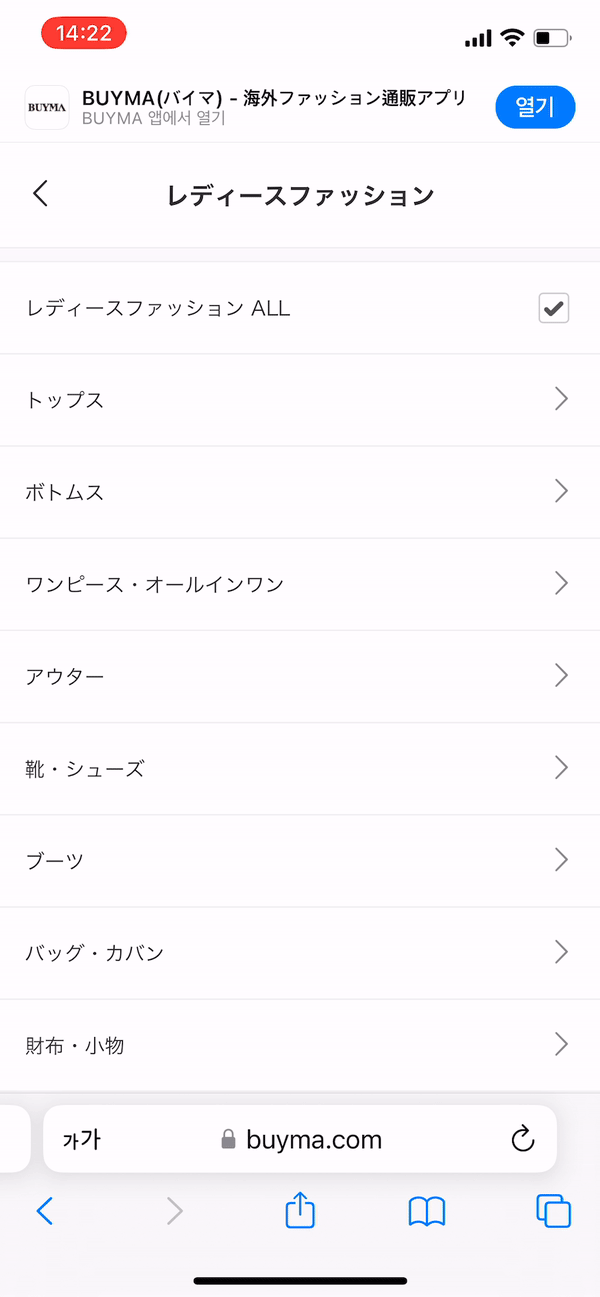
Task: Go back from レディースファッション page
Action: click(40, 193)
